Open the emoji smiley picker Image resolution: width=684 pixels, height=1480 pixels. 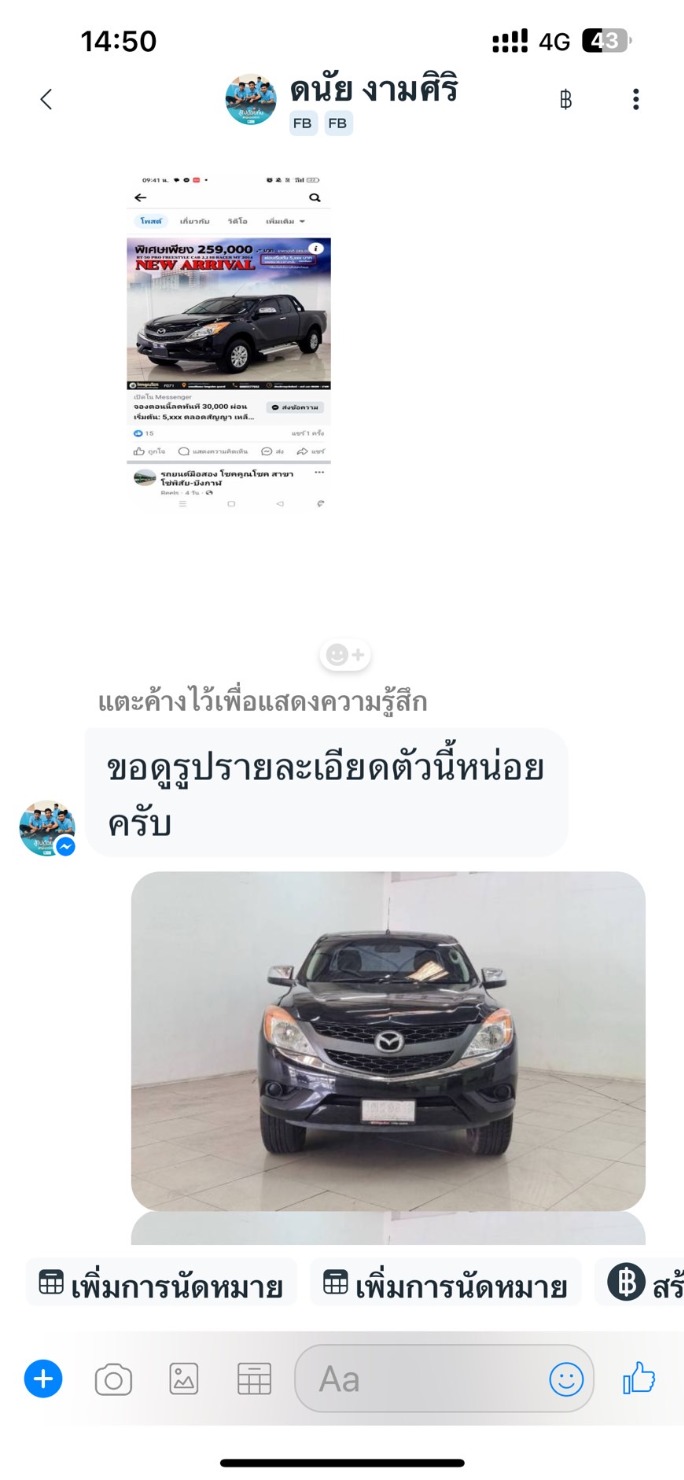tap(566, 1380)
